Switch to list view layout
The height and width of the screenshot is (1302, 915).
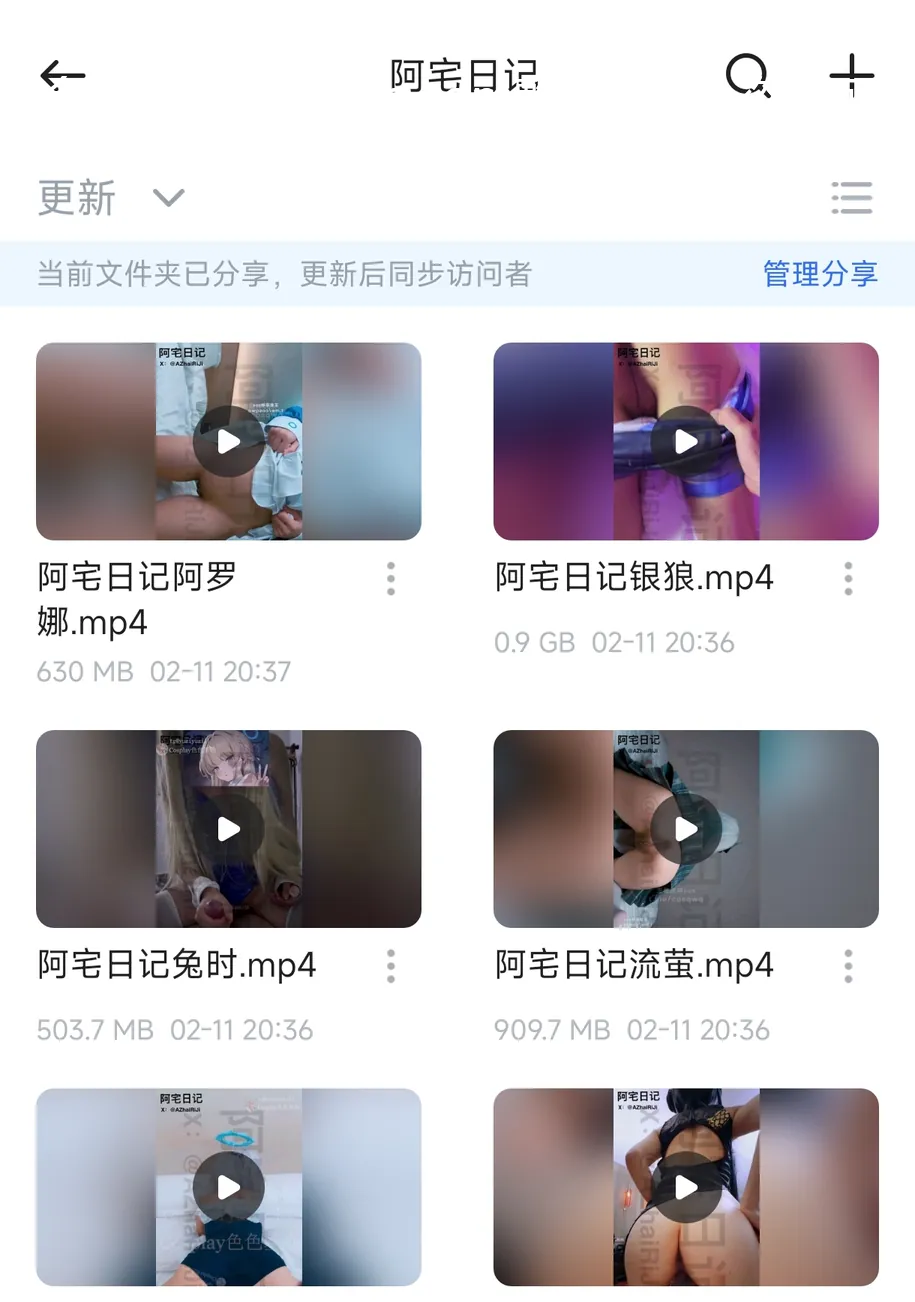pyautogui.click(x=852, y=197)
